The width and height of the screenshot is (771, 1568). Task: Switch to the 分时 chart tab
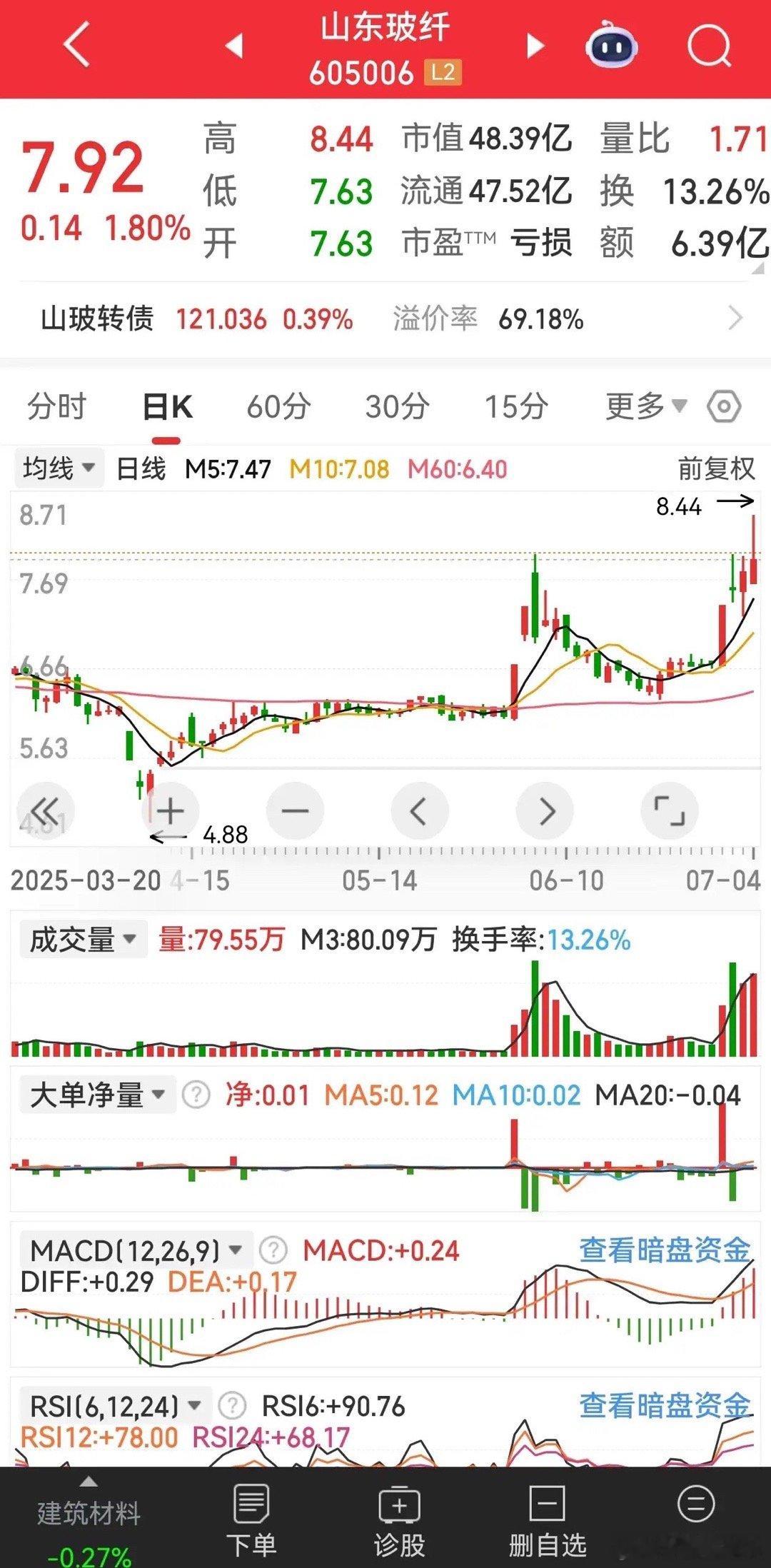[57, 407]
